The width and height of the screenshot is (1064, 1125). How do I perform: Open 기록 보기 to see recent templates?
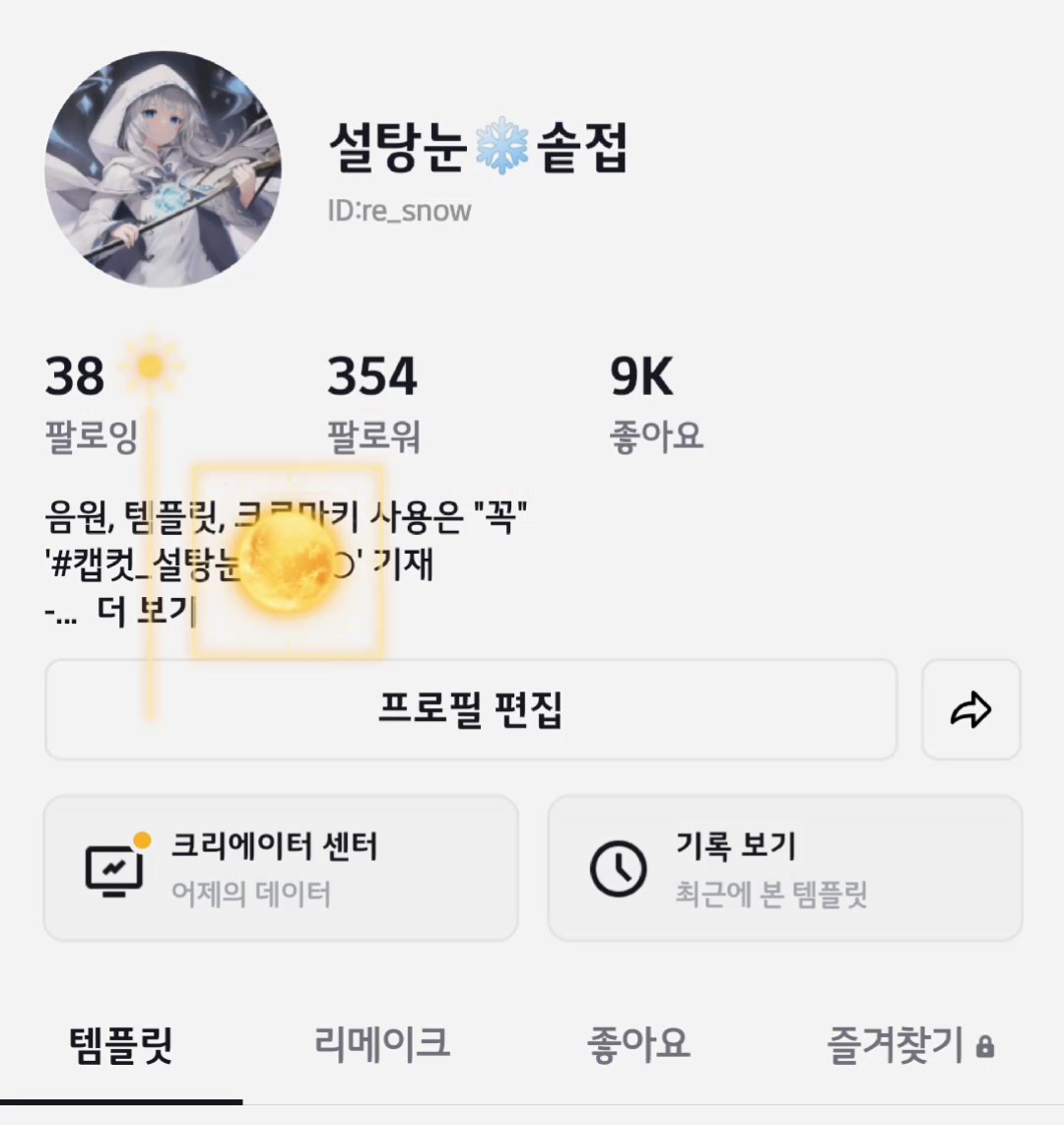click(783, 868)
